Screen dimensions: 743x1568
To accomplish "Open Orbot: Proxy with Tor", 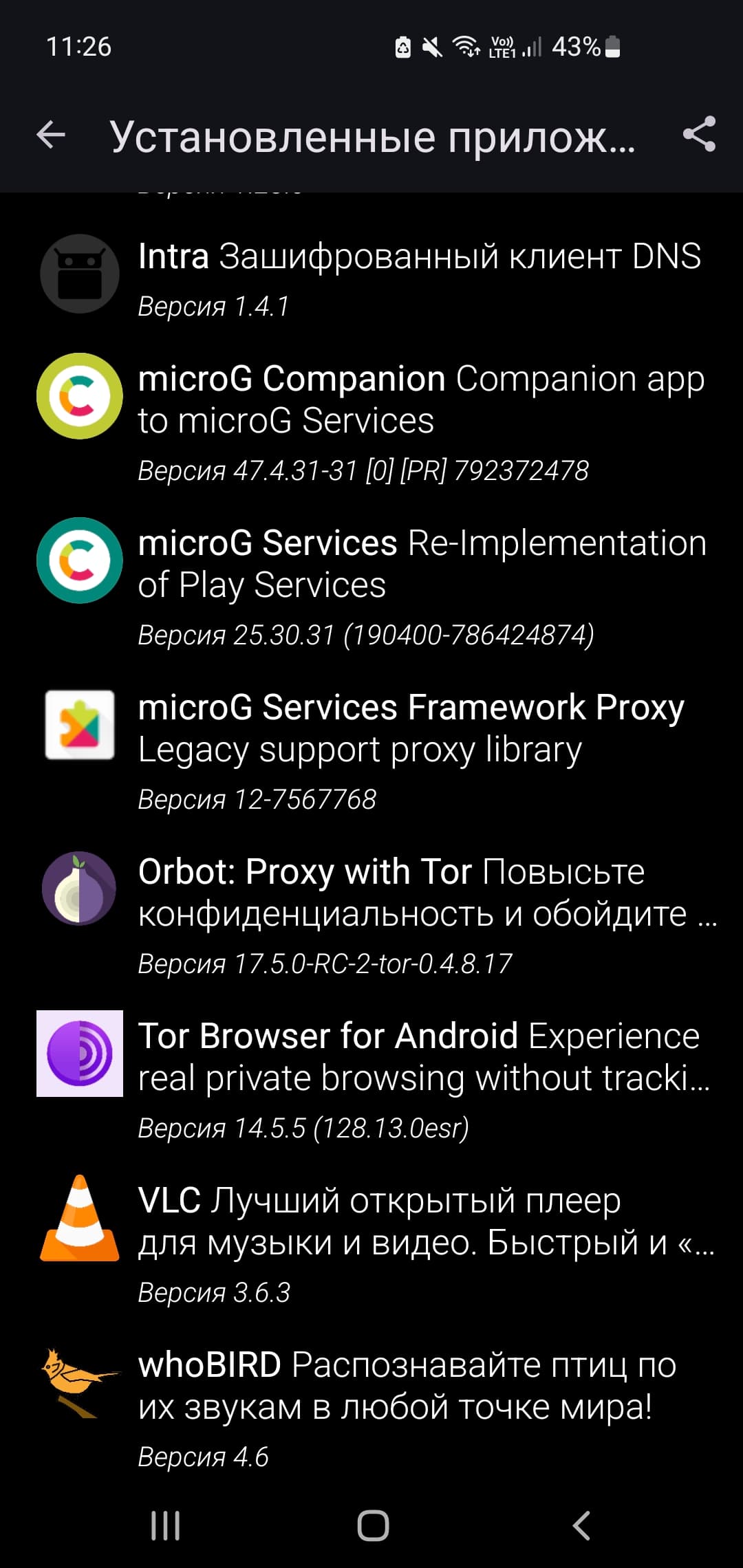I will [x=371, y=915].
